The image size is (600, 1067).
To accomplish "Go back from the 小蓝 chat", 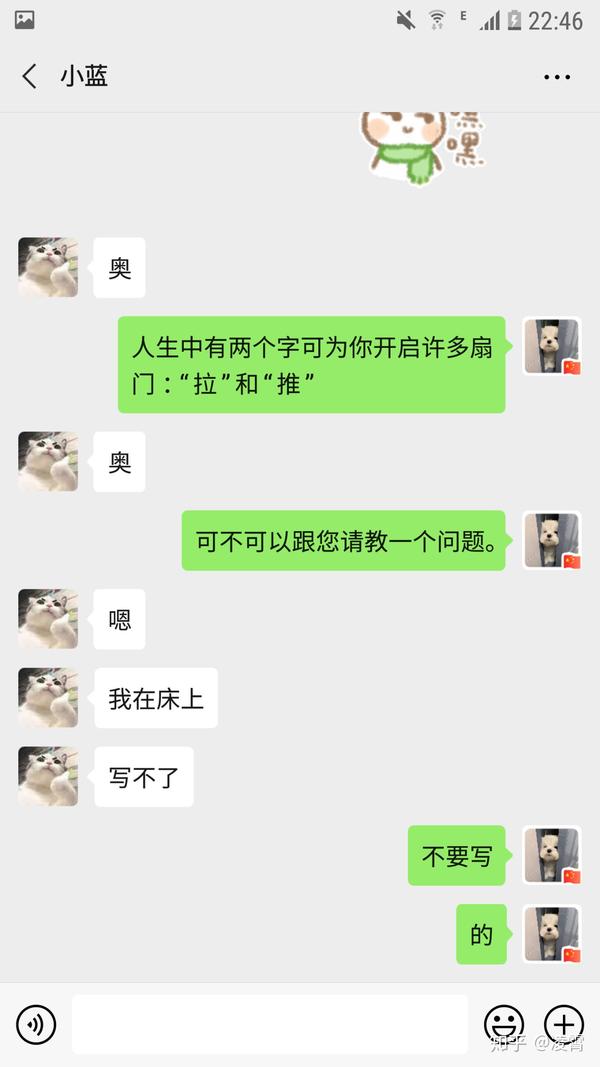I will [30, 76].
